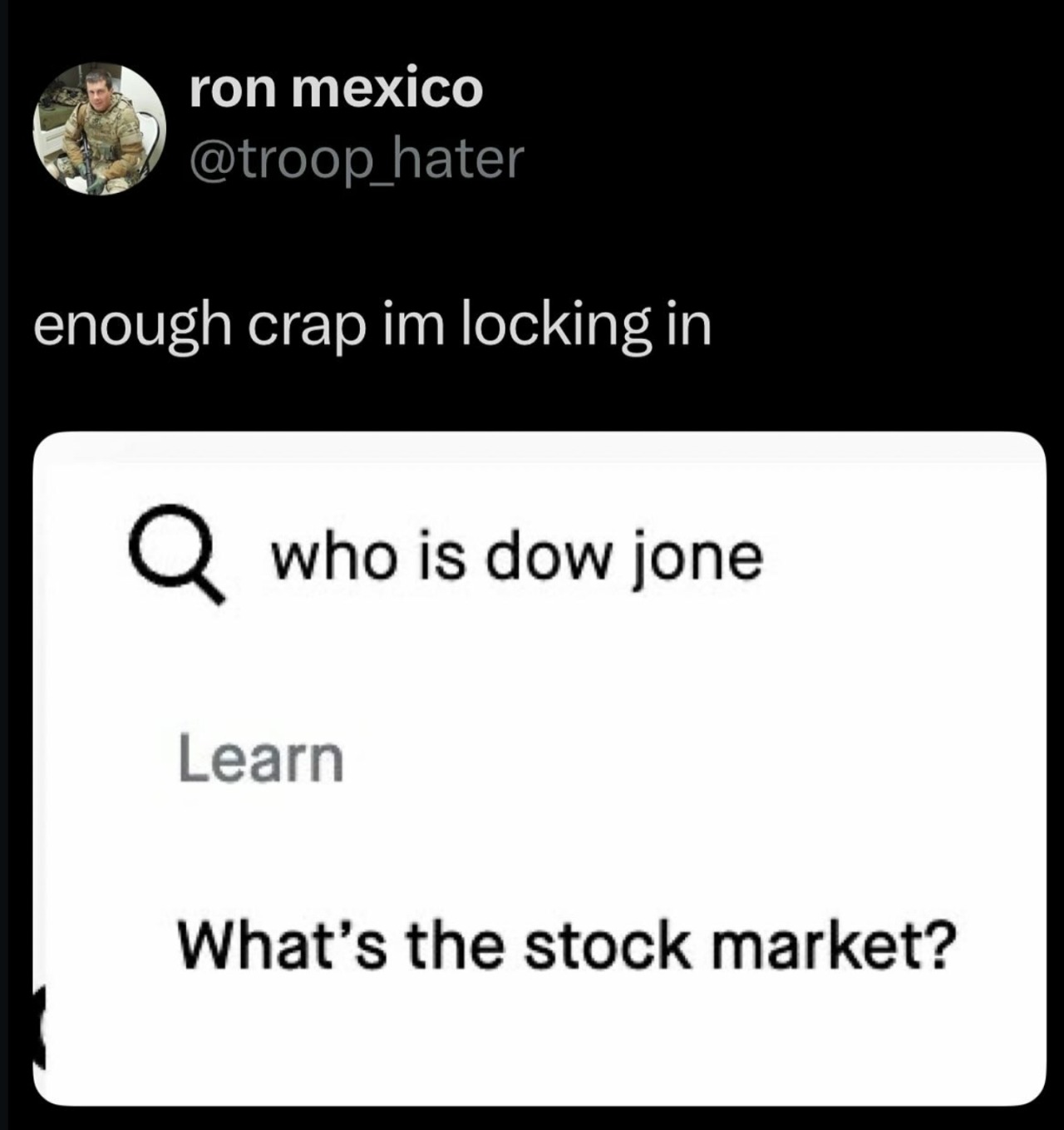Open ron mexico's profile picture
Viewport: 1064px width, 1130px height.
(x=100, y=129)
